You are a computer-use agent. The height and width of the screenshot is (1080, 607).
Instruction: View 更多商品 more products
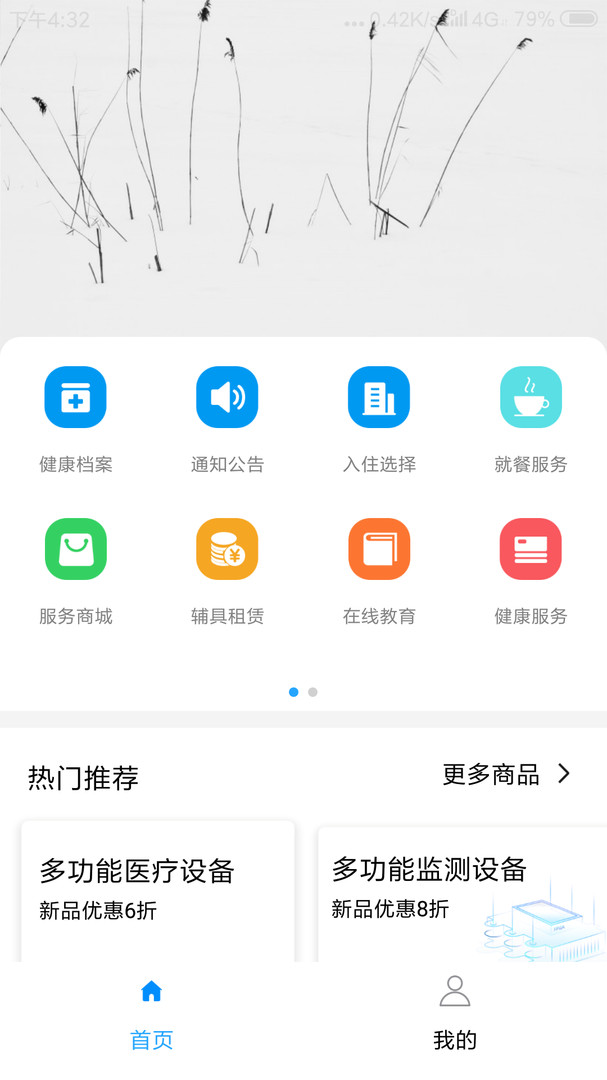(507, 774)
